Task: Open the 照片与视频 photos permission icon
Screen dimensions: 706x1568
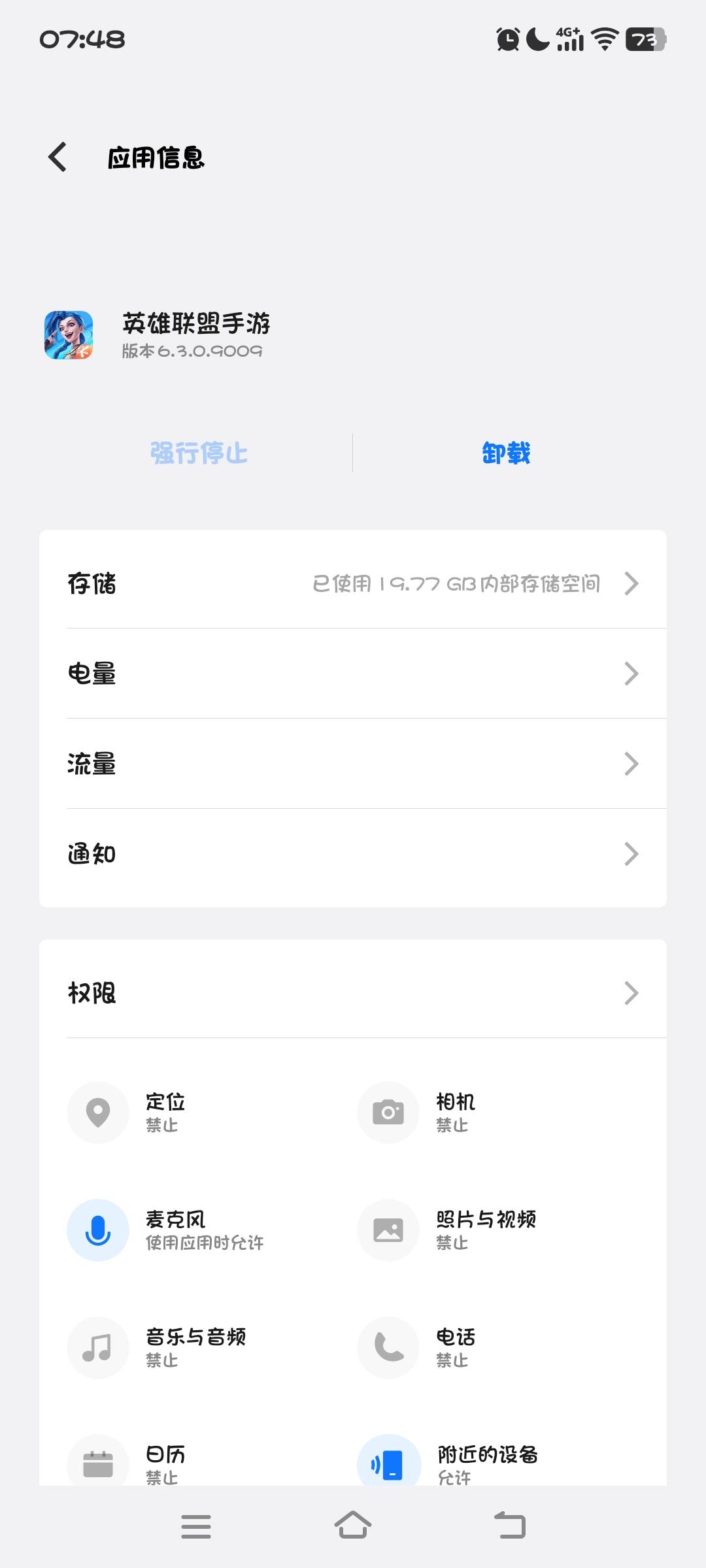Action: click(388, 1230)
